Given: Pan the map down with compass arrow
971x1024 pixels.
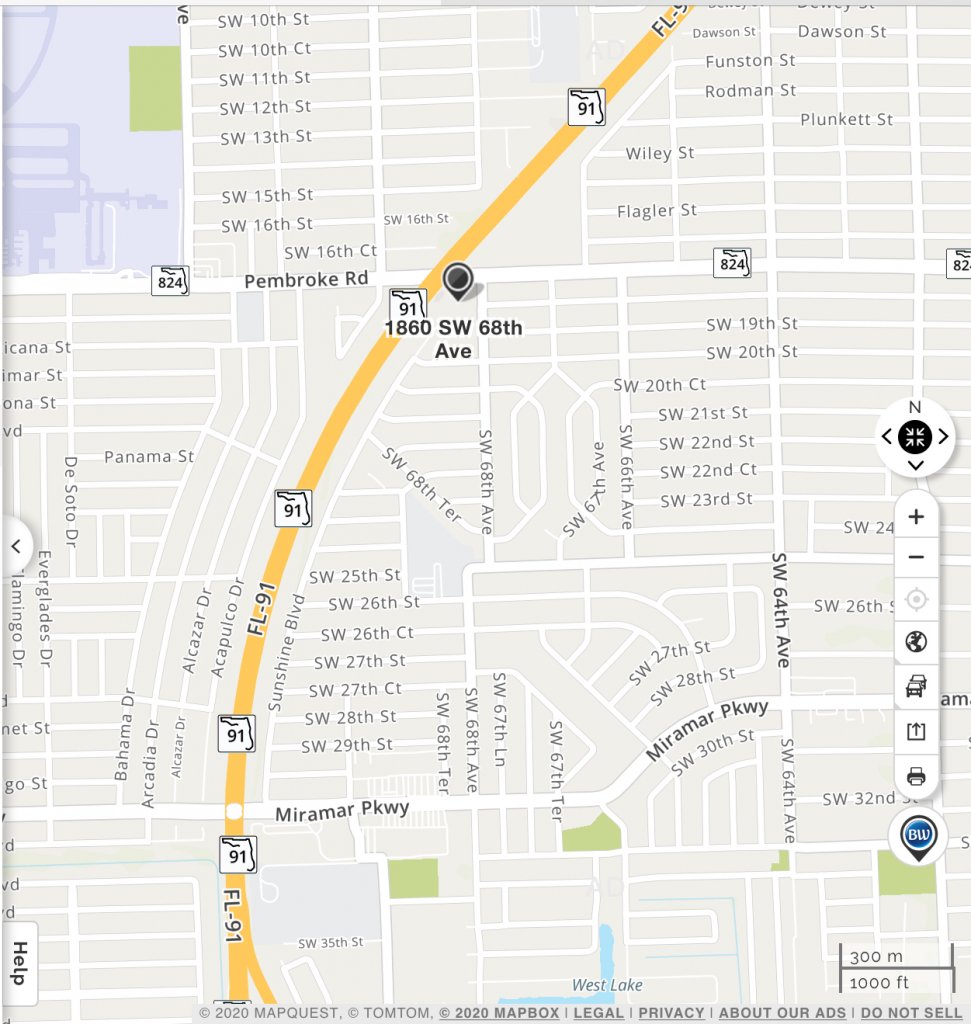Looking at the screenshot, I should click(915, 465).
